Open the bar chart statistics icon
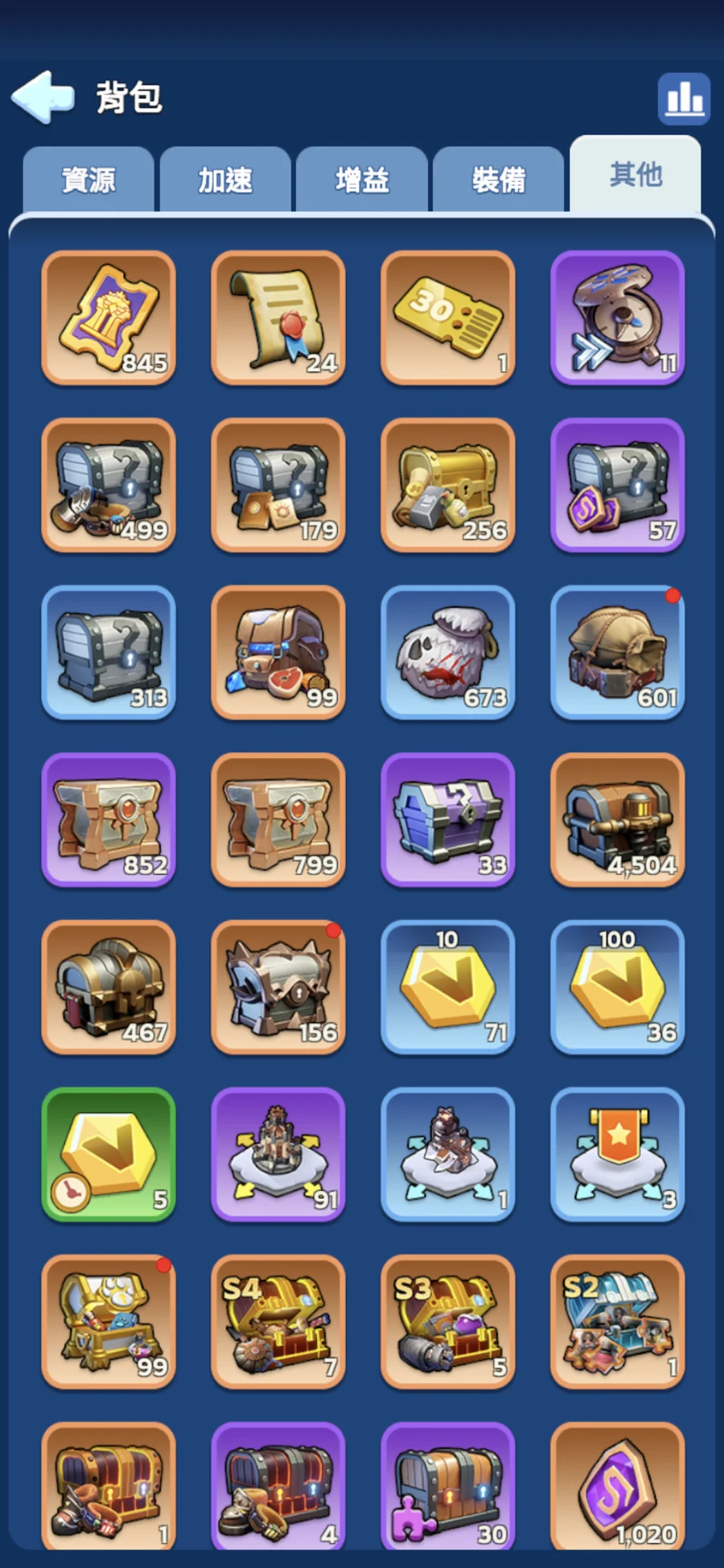 684,99
